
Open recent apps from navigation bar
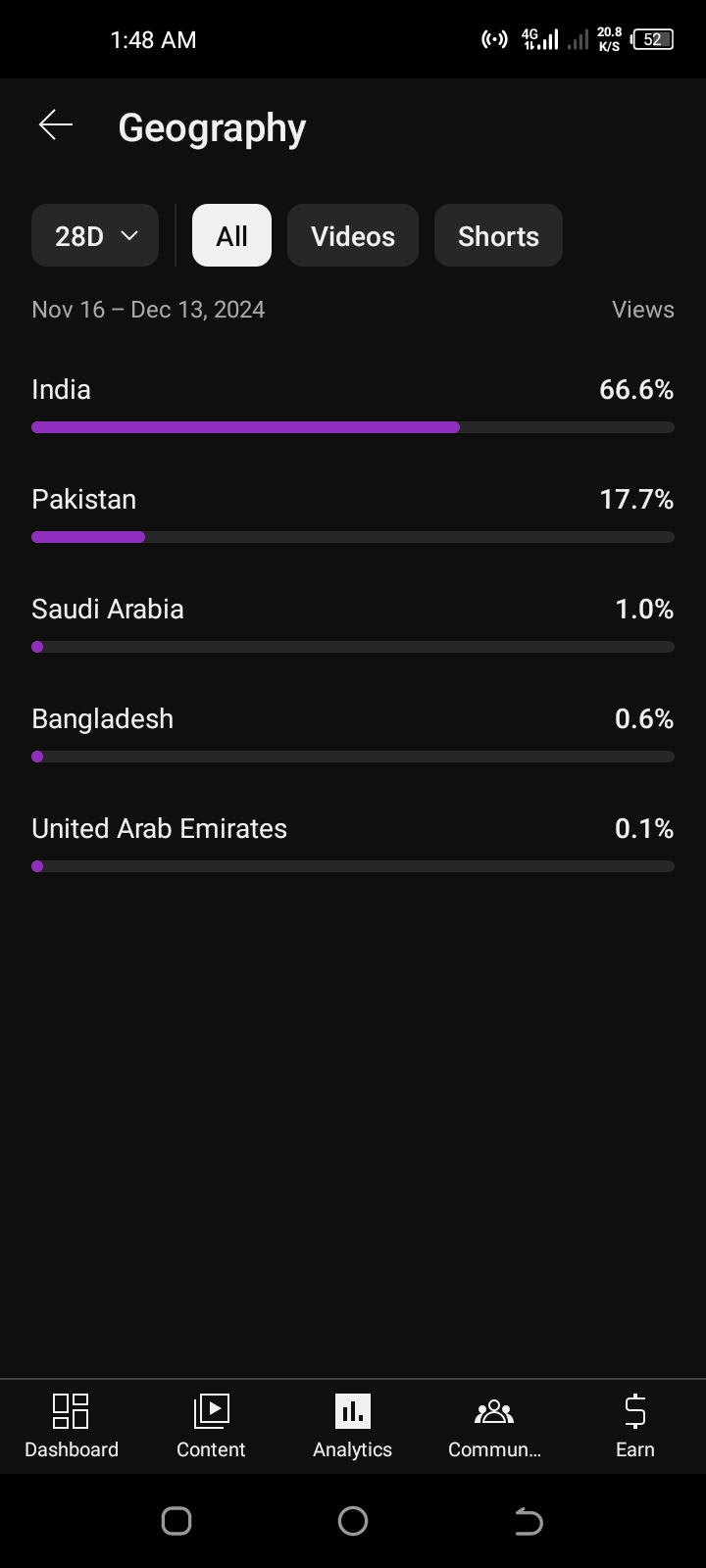click(x=176, y=1521)
